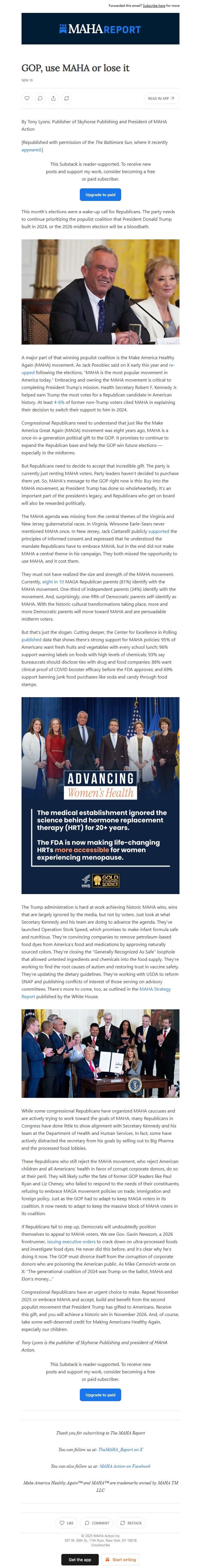The height and width of the screenshot is (1568, 201).
Task: Open comments via the speech bubble icon
Action: pos(40,98)
